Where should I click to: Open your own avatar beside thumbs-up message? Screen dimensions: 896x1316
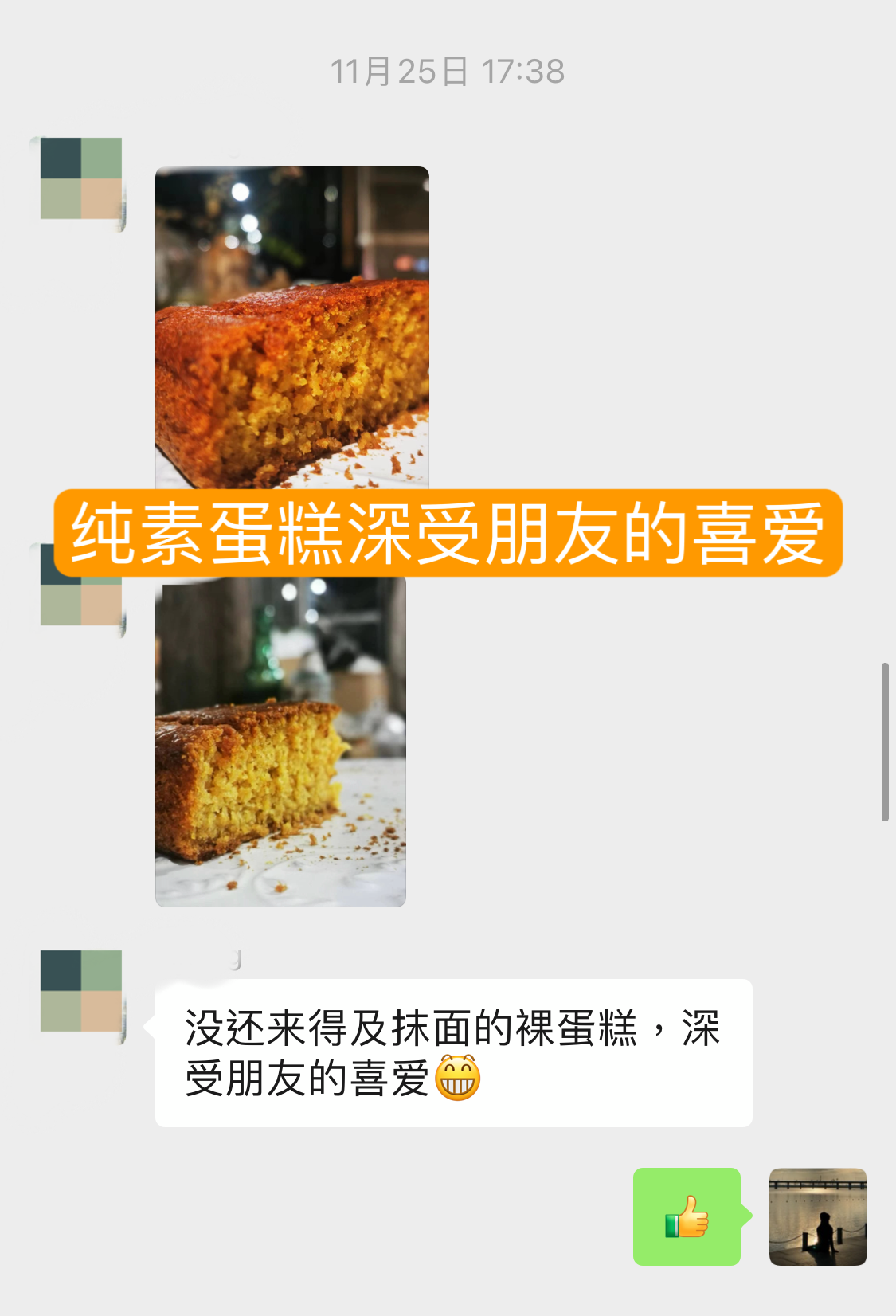817,1216
